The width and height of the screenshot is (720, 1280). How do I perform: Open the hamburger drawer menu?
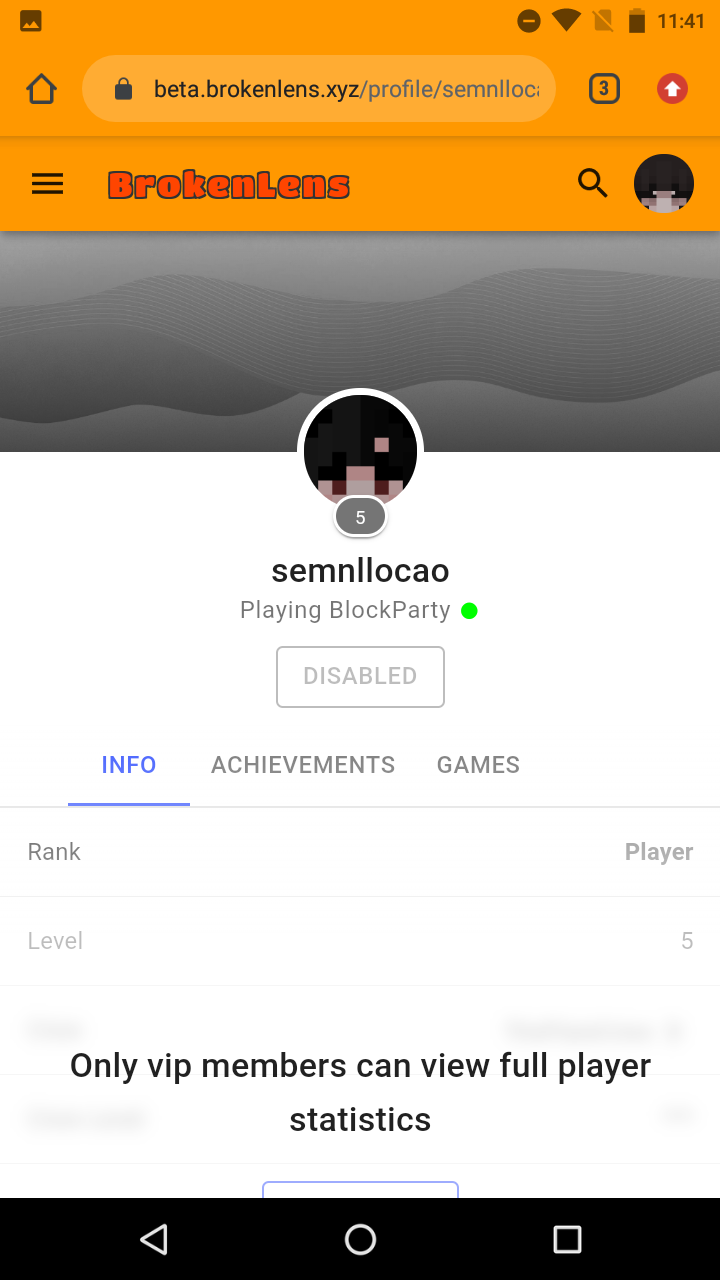point(47,184)
